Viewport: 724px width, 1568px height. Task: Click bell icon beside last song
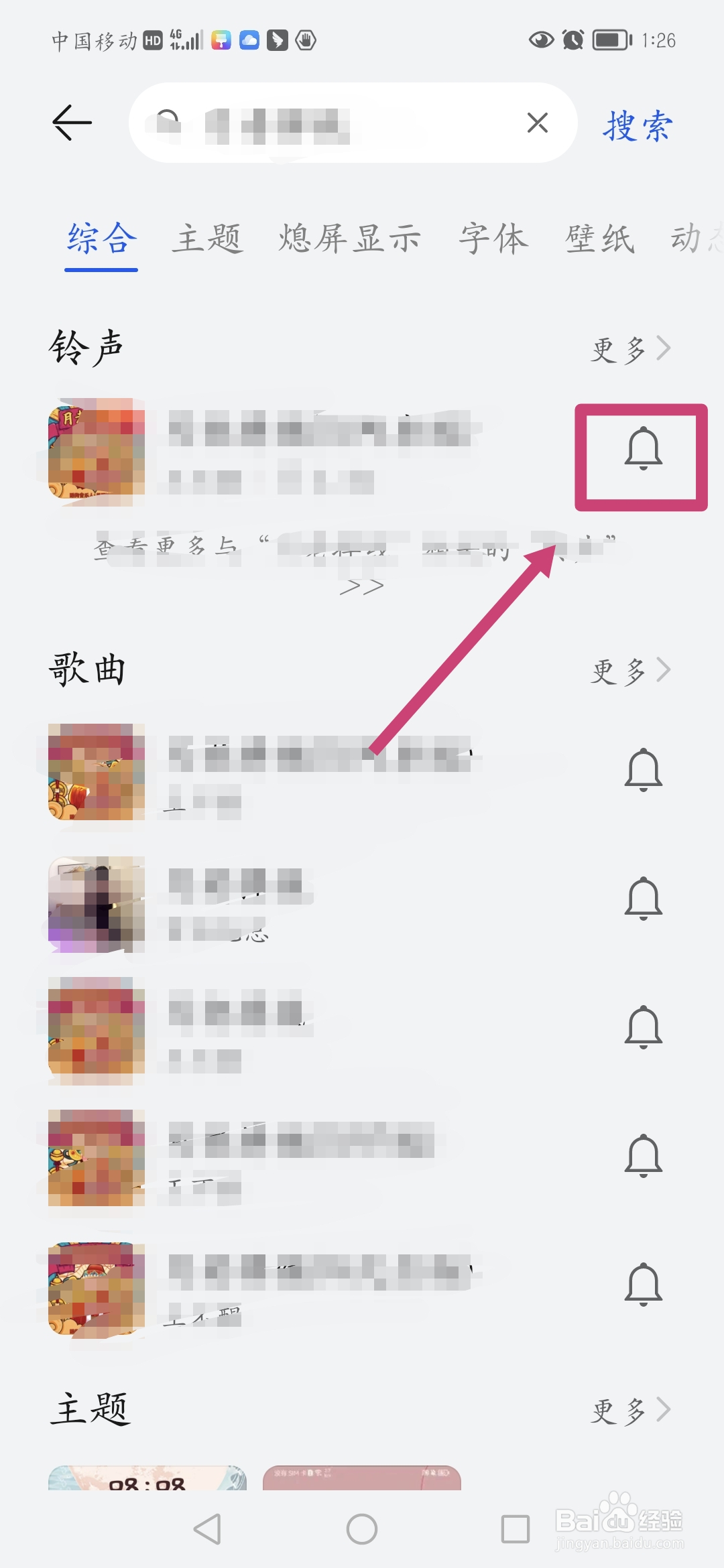pos(643,1282)
